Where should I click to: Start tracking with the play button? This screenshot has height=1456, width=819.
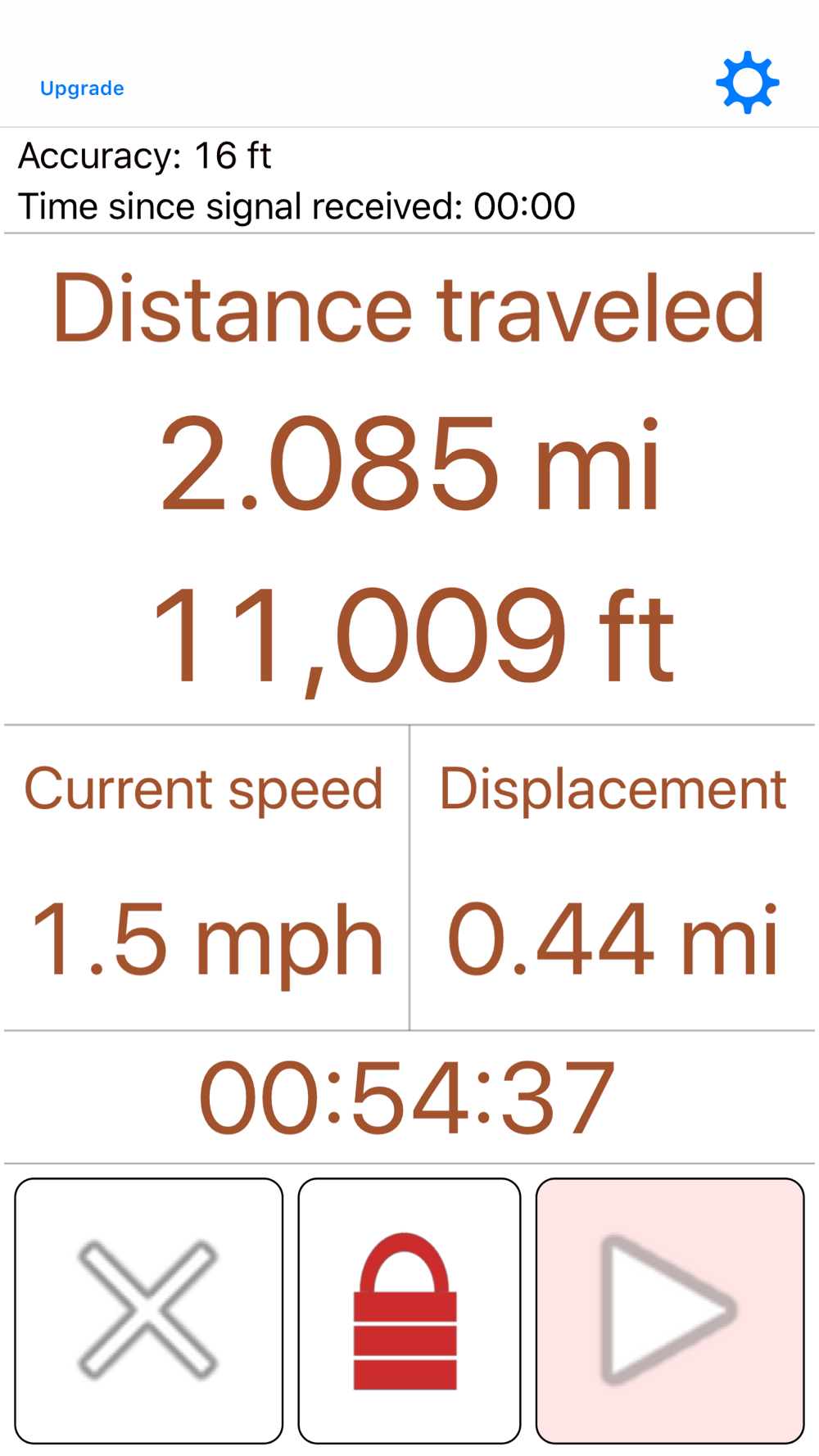click(670, 1310)
